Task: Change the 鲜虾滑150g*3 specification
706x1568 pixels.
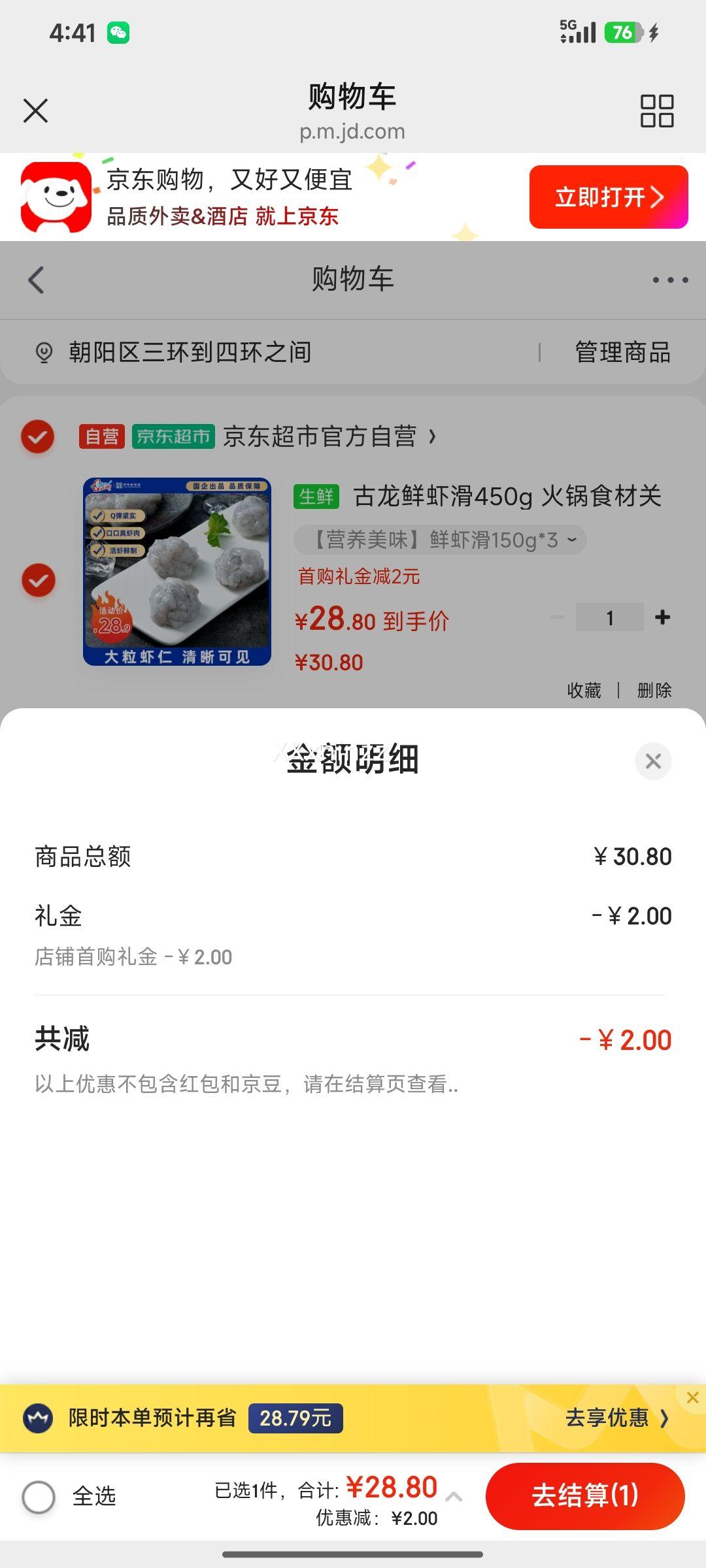Action: [439, 540]
